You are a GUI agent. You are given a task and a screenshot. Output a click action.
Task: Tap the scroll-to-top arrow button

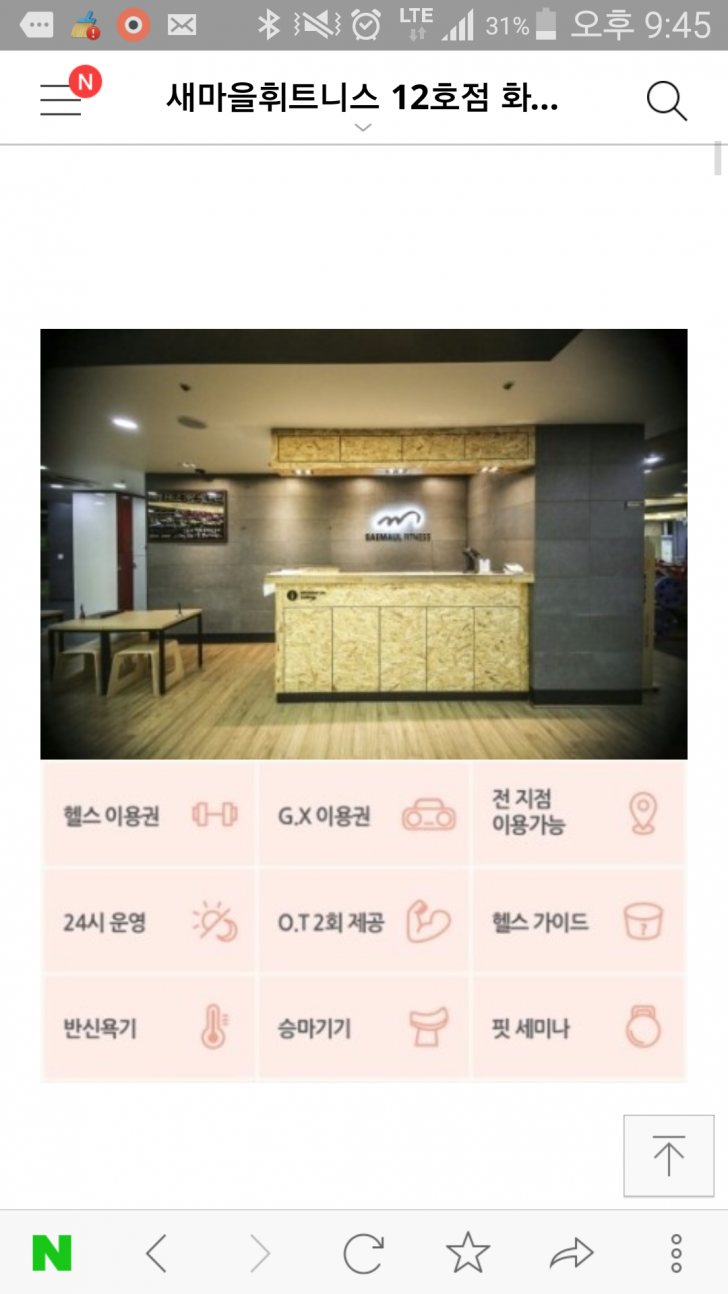(x=668, y=1156)
